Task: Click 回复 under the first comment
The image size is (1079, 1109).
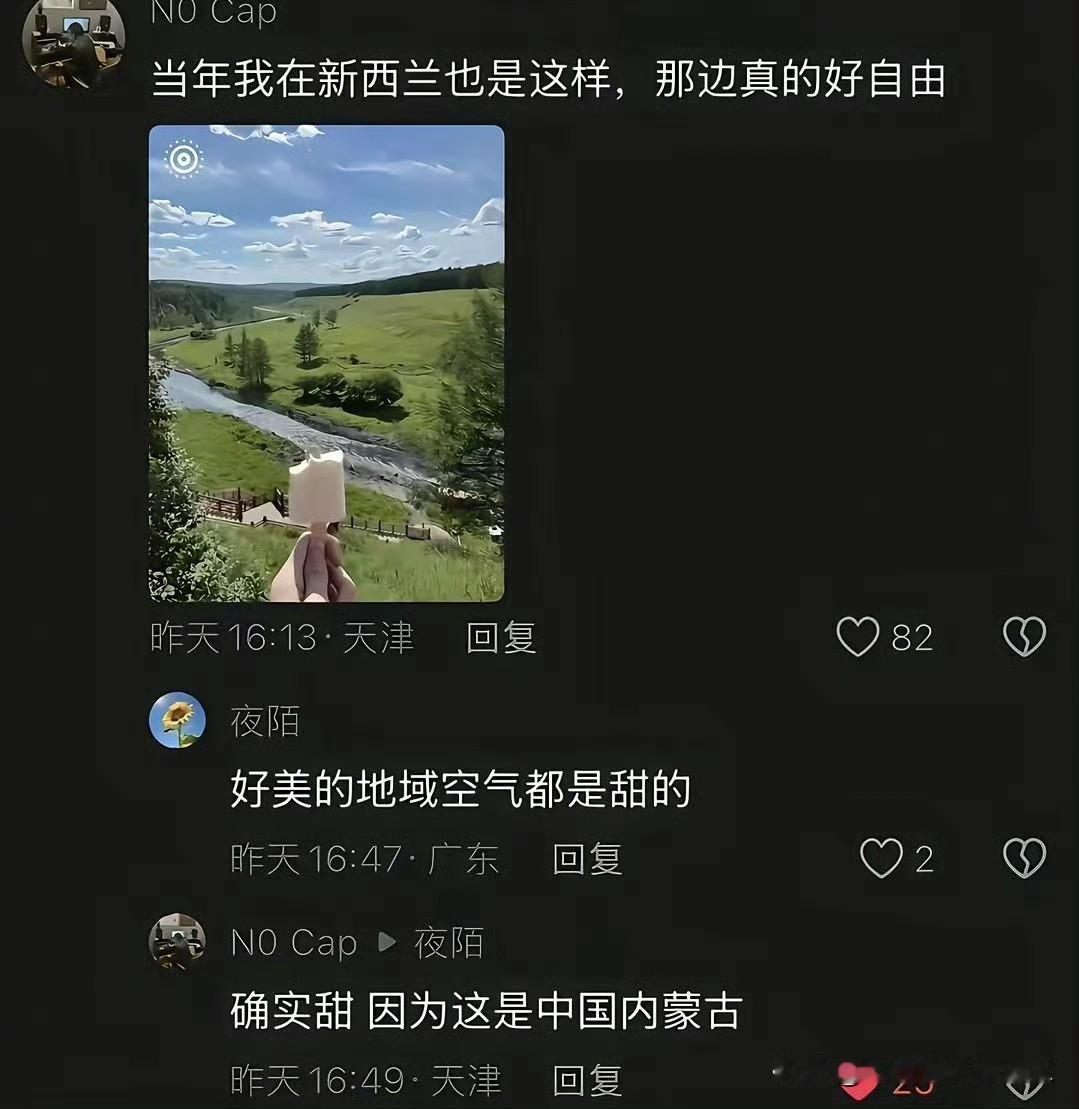Action: tap(499, 637)
